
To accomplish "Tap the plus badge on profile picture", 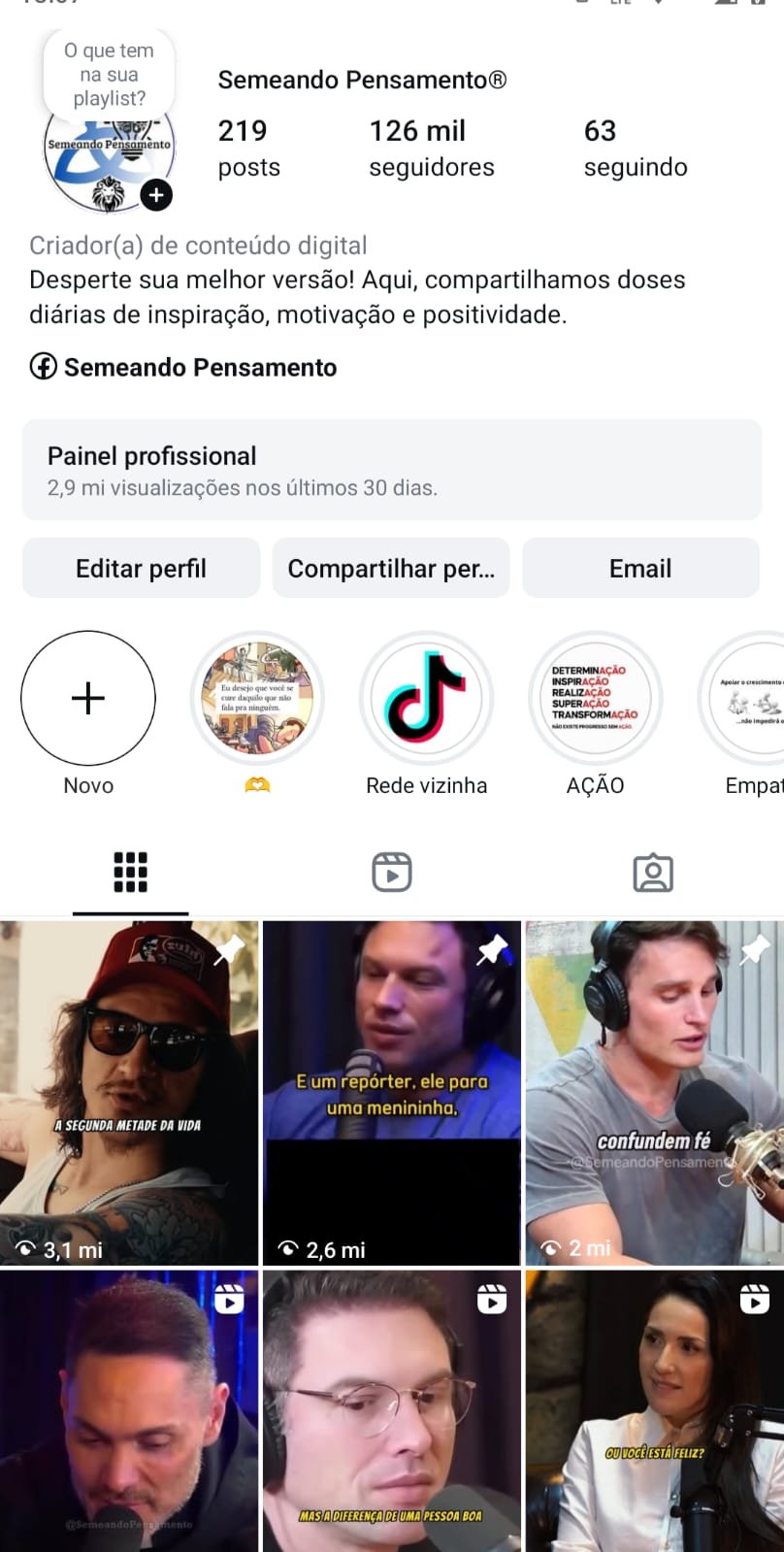I will 156,195.
